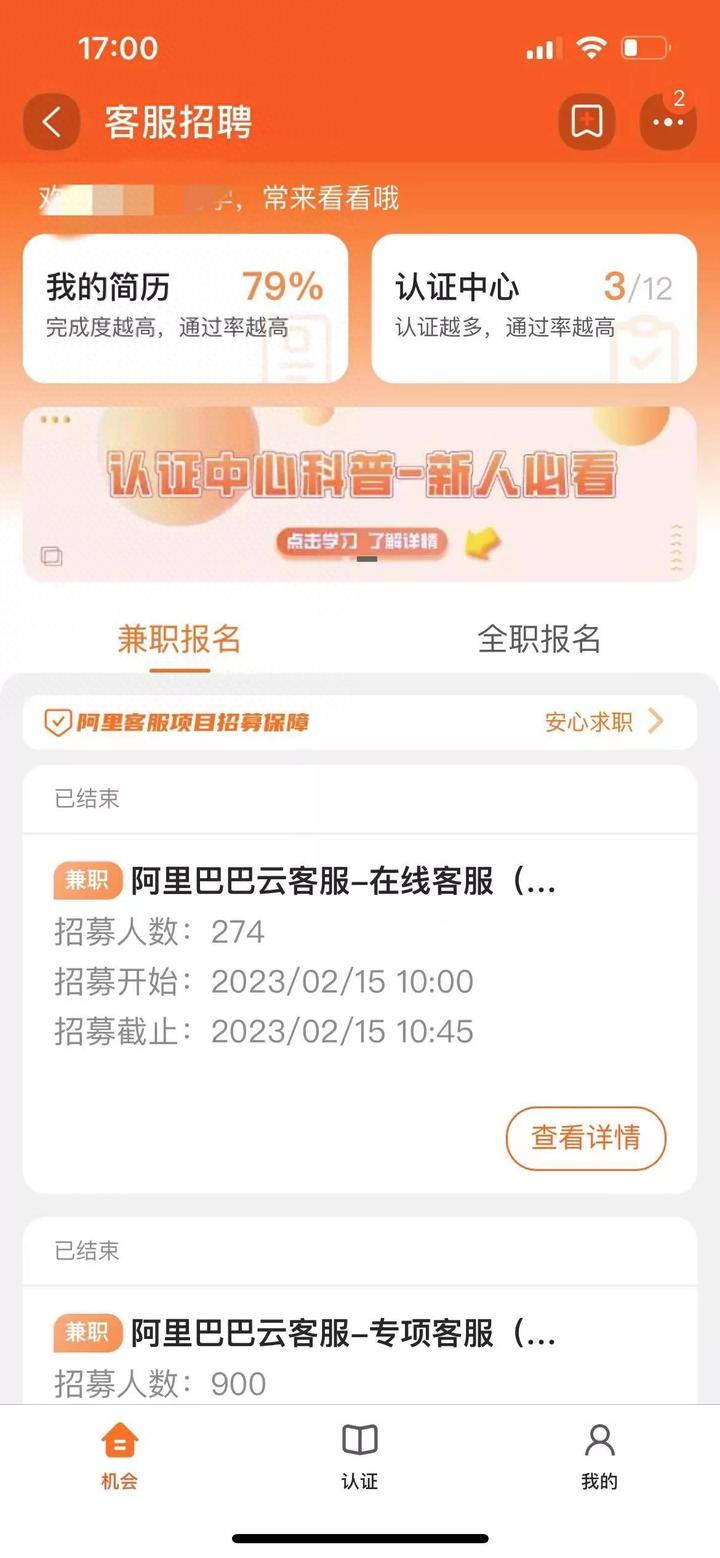Switch to 全职报名 tab
This screenshot has width=720, height=1558.
point(539,638)
